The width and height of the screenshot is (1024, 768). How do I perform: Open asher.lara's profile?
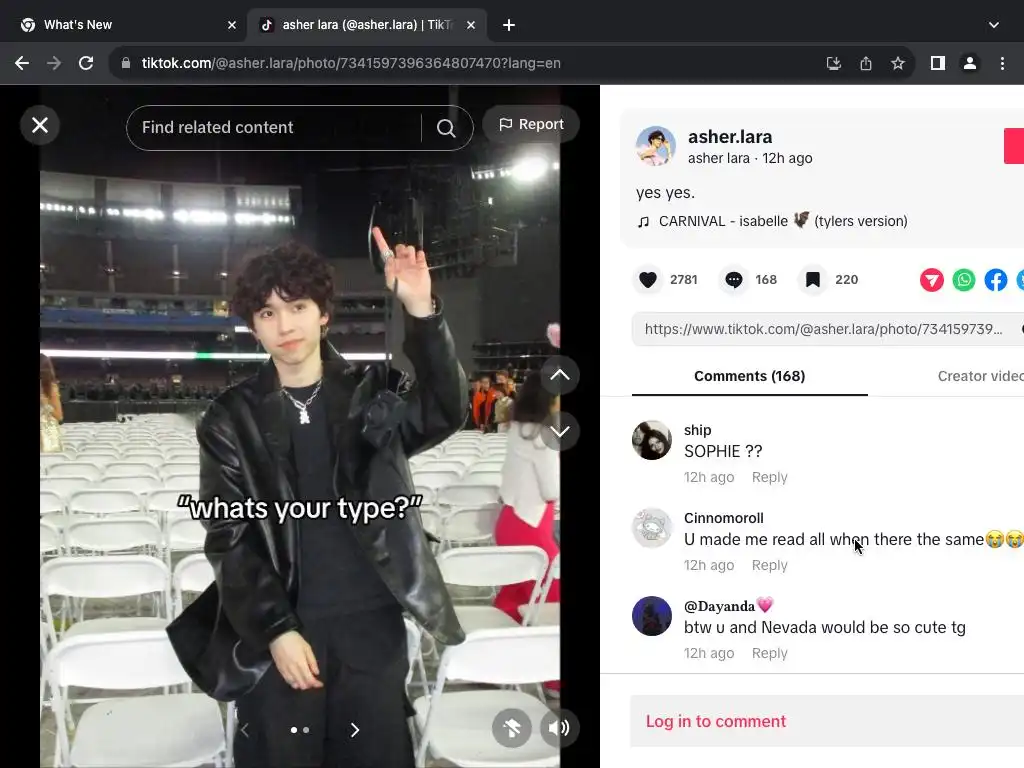(x=730, y=137)
